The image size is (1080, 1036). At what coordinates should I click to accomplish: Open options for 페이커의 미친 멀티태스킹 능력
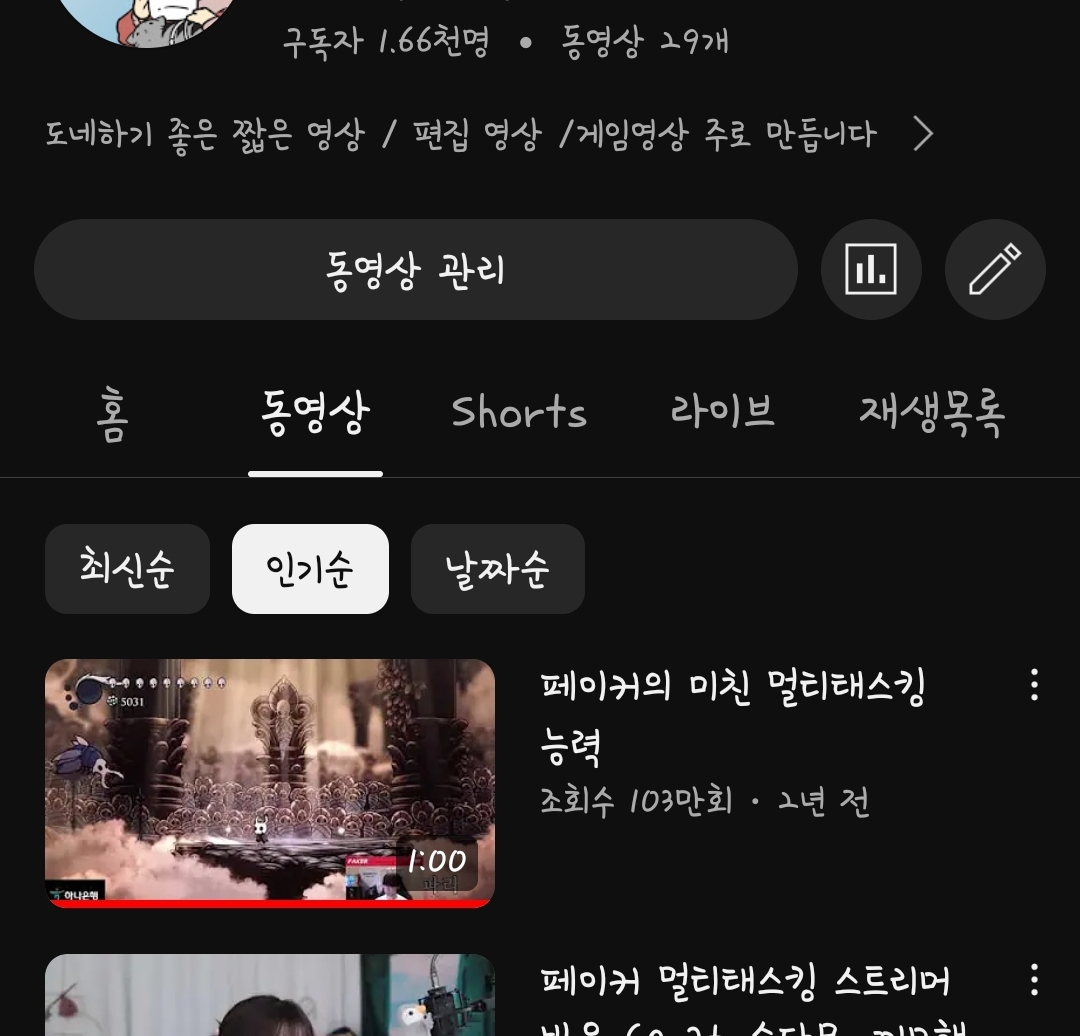[x=1034, y=685]
